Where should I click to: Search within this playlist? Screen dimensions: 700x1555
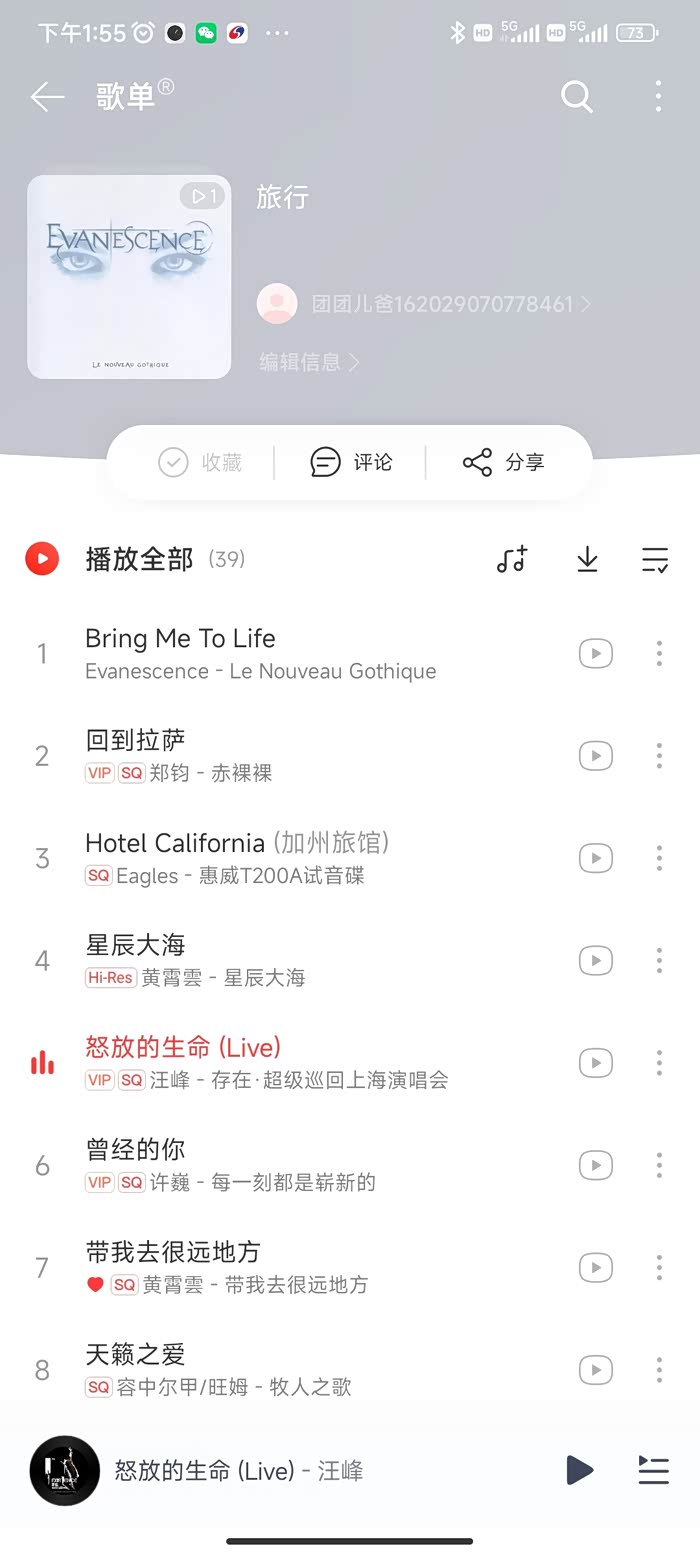[577, 97]
